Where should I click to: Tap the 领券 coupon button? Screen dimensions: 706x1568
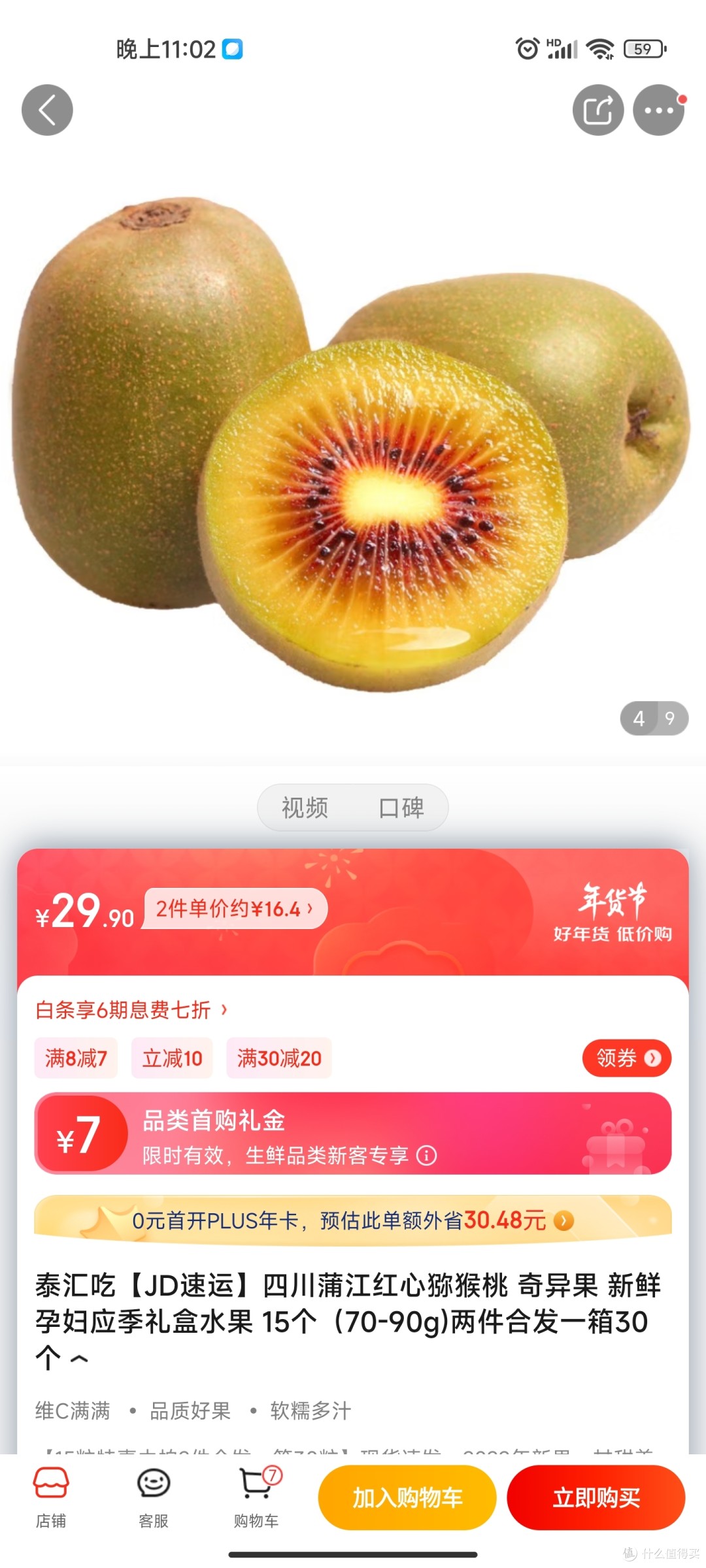627,1058
